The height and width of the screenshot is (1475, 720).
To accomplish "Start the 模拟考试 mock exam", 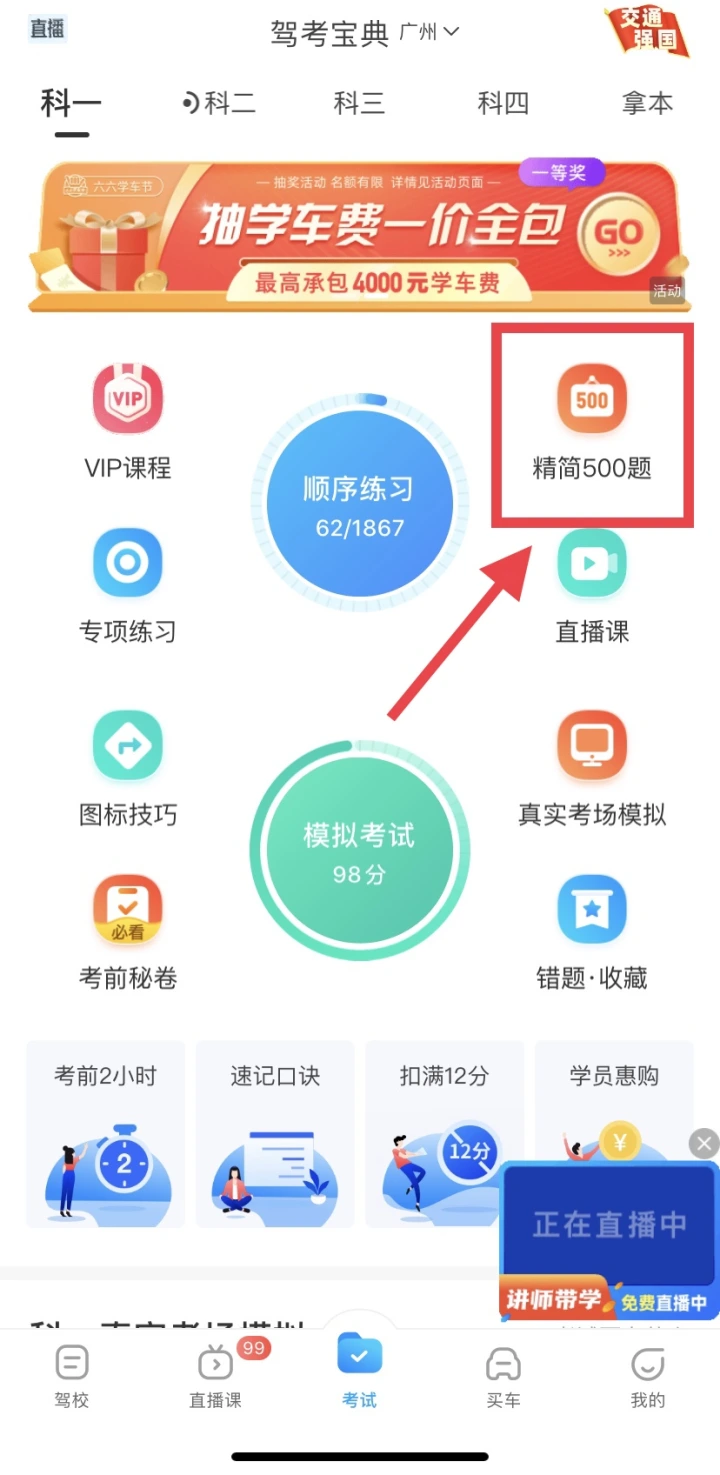I will point(360,849).
